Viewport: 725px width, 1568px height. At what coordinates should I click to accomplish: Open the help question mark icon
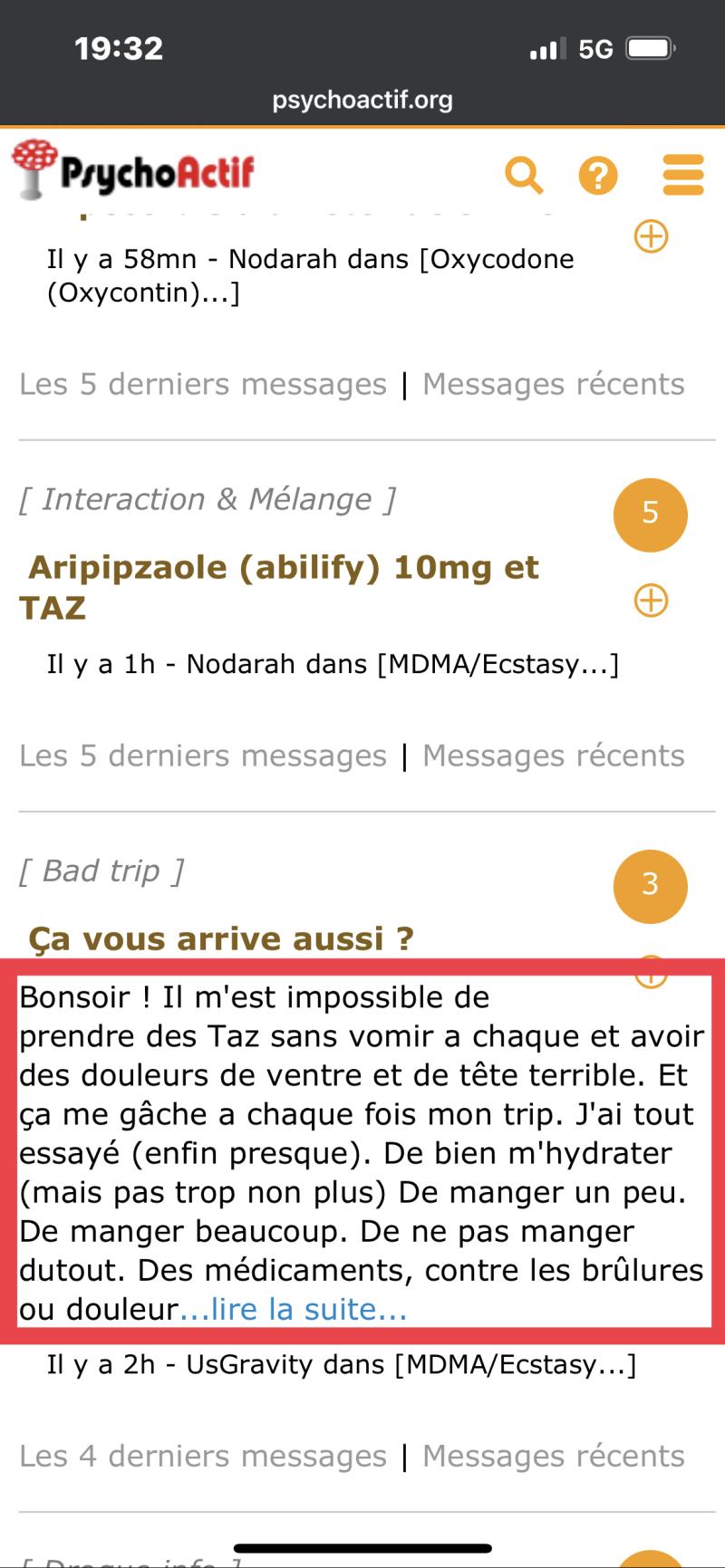[598, 175]
